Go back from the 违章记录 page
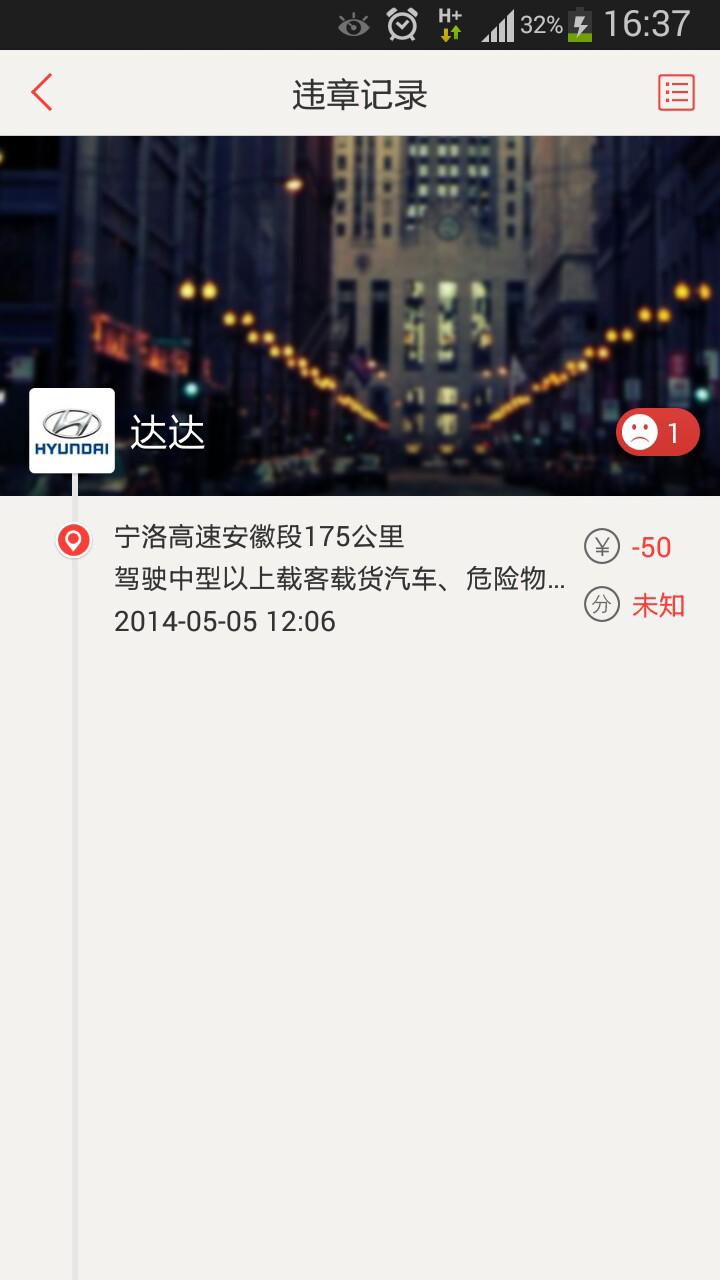The height and width of the screenshot is (1280, 720). click(x=41, y=93)
